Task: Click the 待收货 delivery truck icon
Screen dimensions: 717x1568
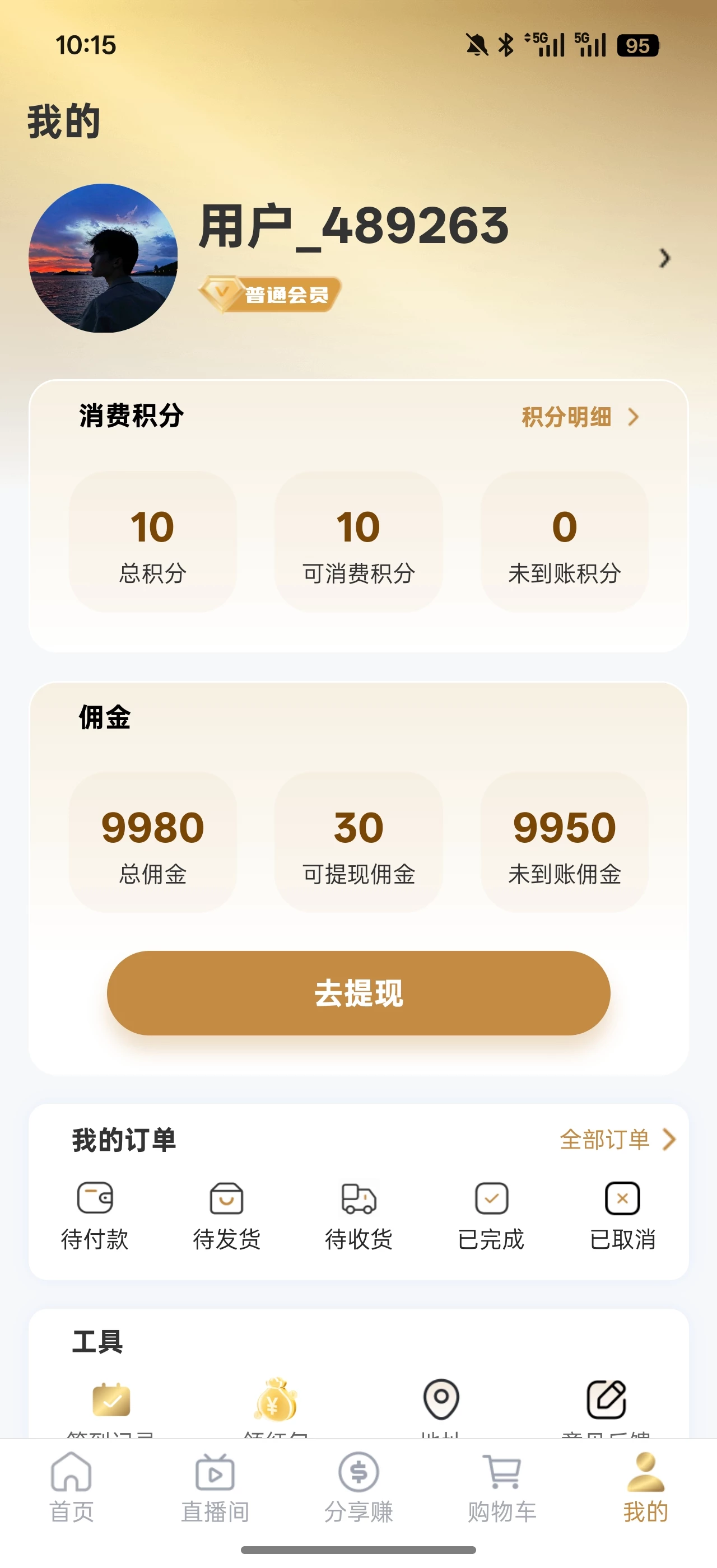Action: coord(358,1198)
